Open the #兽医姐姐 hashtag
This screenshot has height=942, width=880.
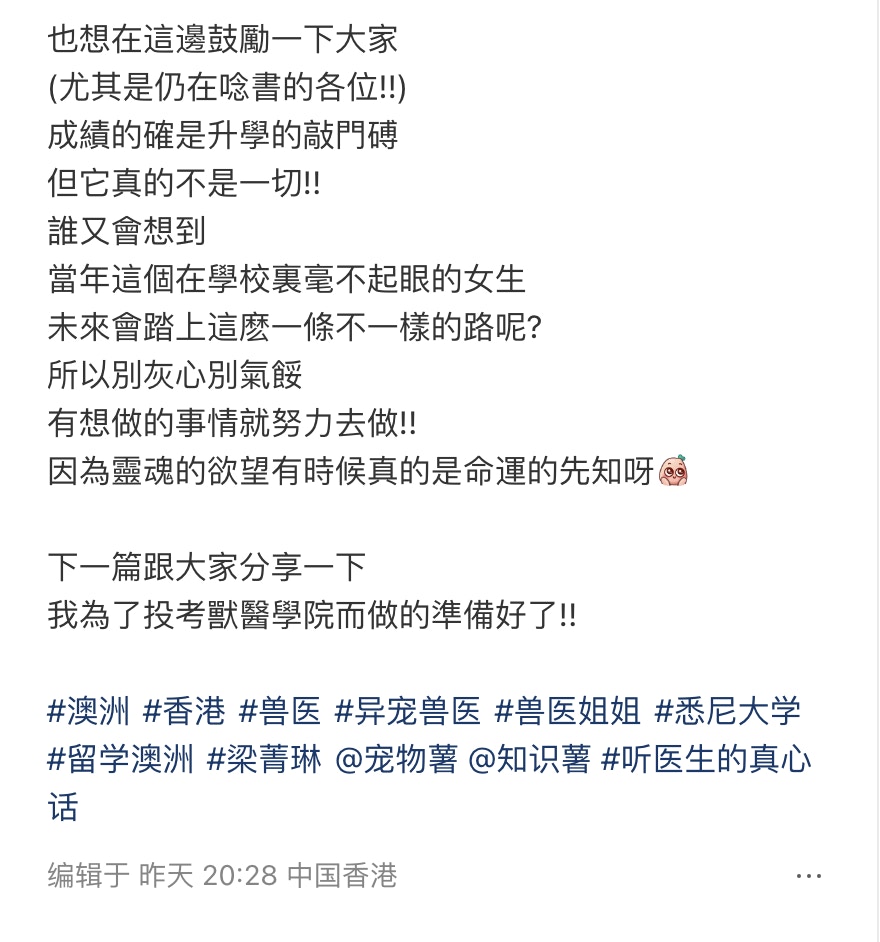567,711
